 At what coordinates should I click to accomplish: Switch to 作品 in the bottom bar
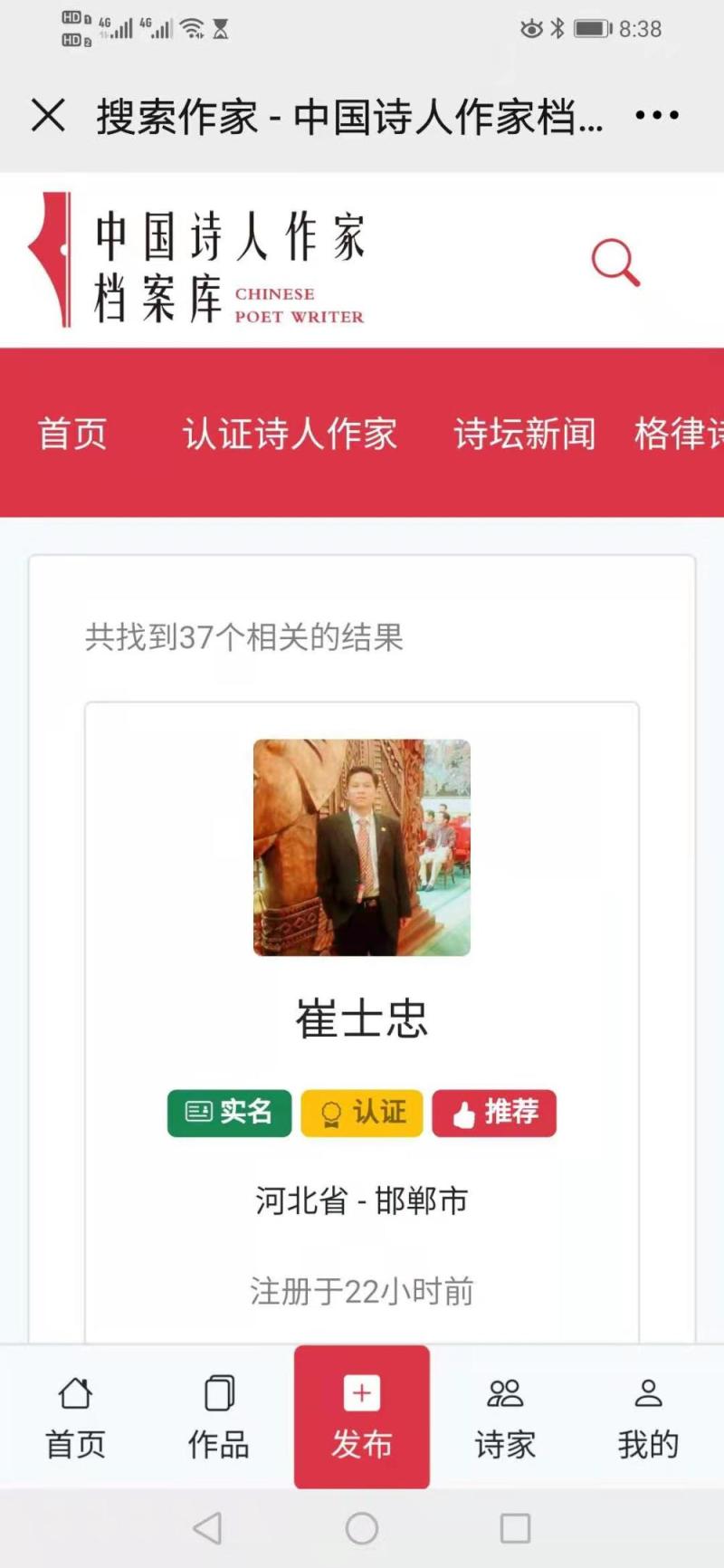coord(218,1418)
